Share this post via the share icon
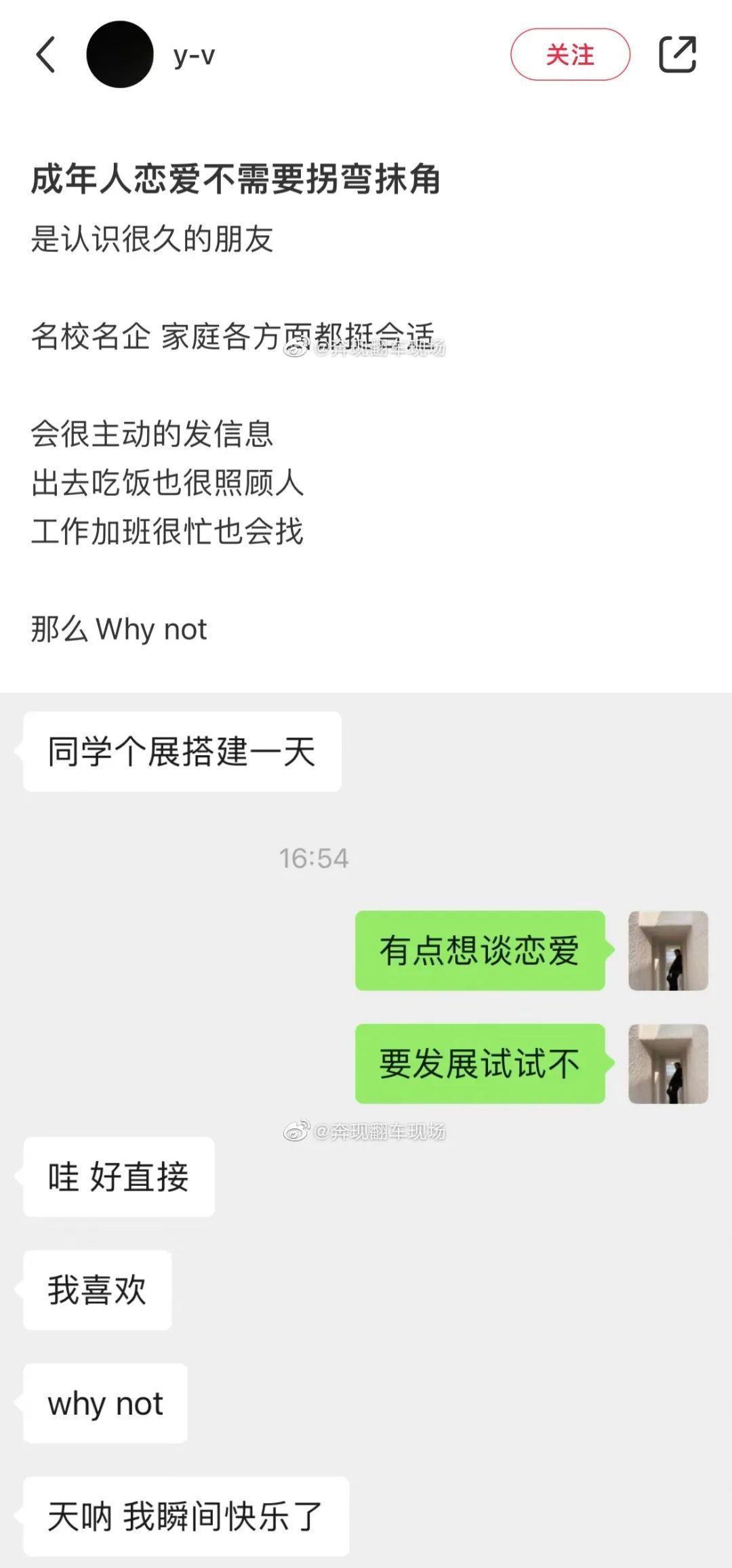Image resolution: width=732 pixels, height=1568 pixels. tap(677, 55)
